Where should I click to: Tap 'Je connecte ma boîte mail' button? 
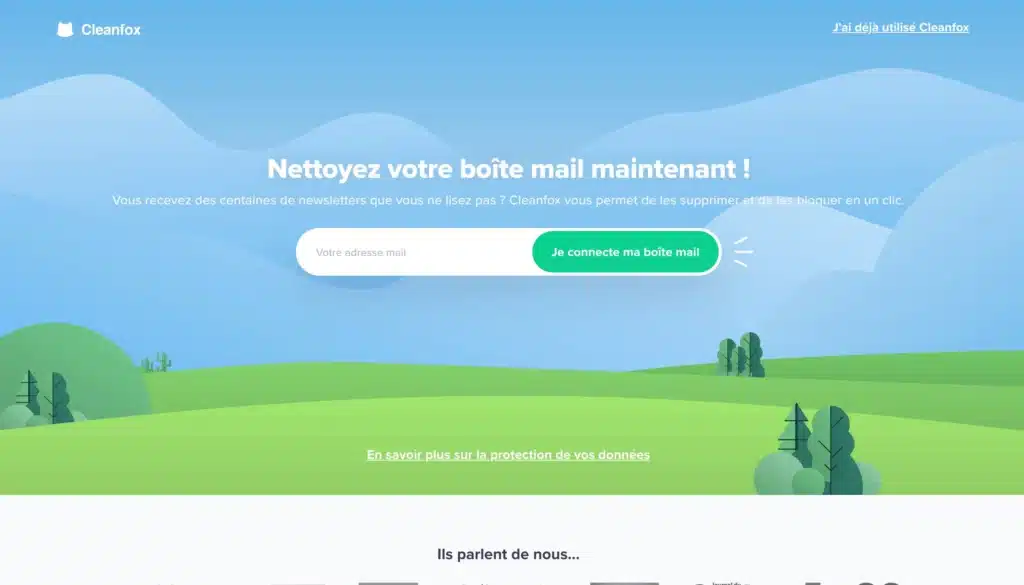(625, 252)
